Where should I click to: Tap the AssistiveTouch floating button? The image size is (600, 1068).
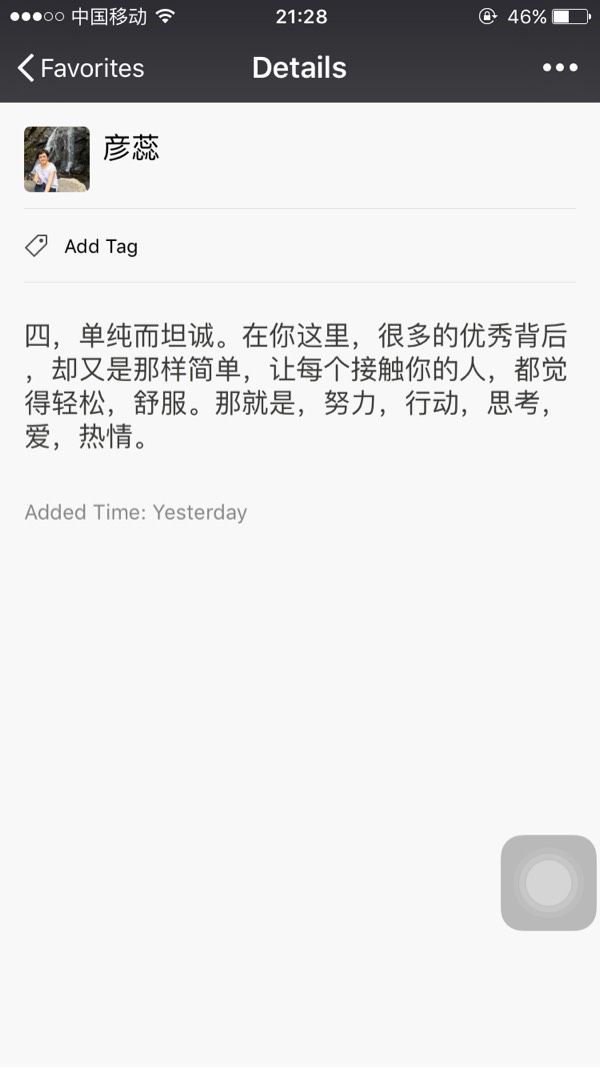pyautogui.click(x=548, y=882)
